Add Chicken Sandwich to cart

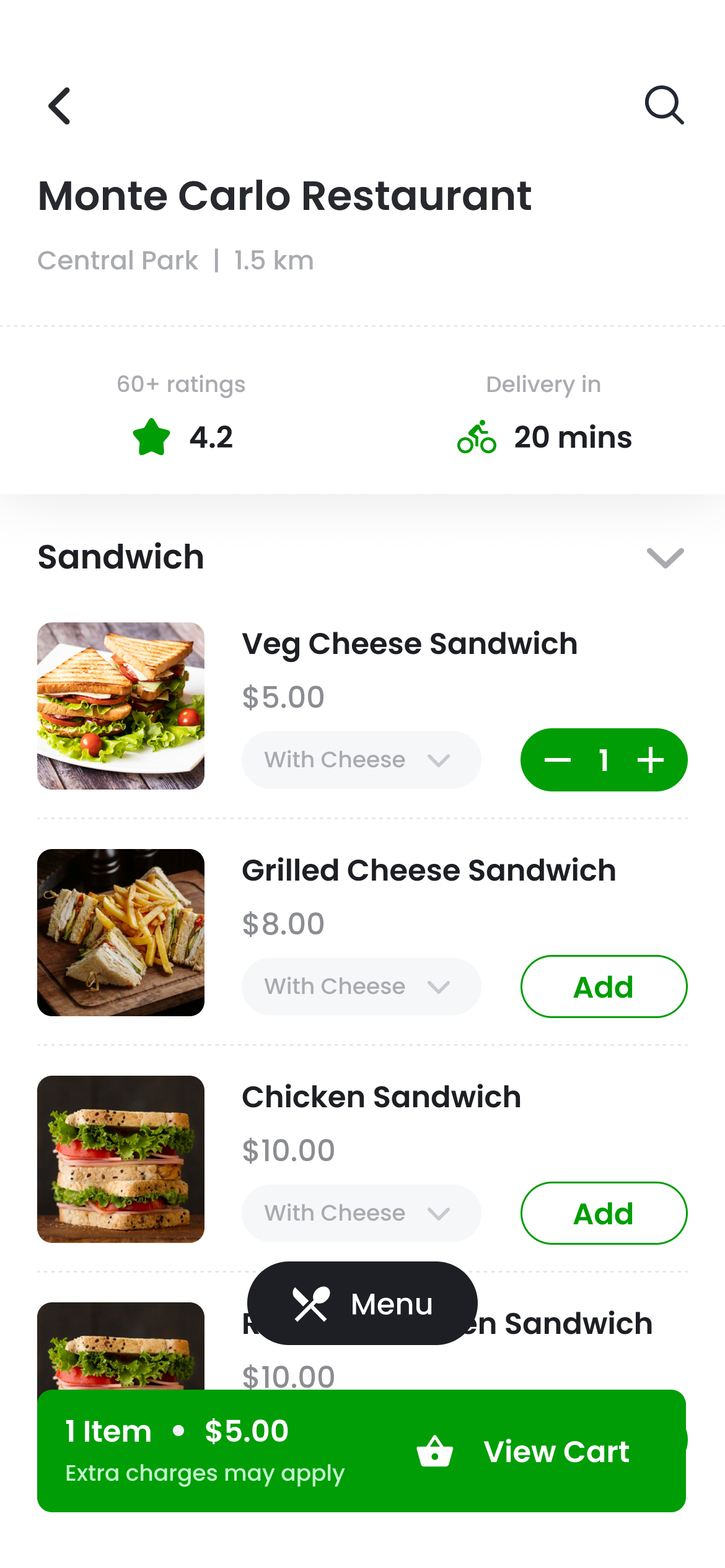pyautogui.click(x=604, y=1213)
